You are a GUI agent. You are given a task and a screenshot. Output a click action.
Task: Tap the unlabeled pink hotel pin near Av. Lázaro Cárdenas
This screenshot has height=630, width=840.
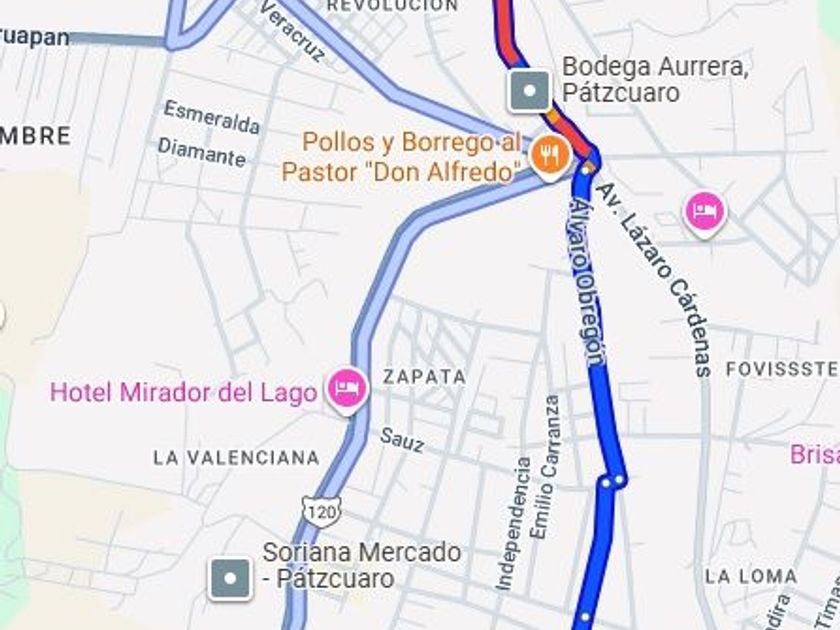coord(705,211)
